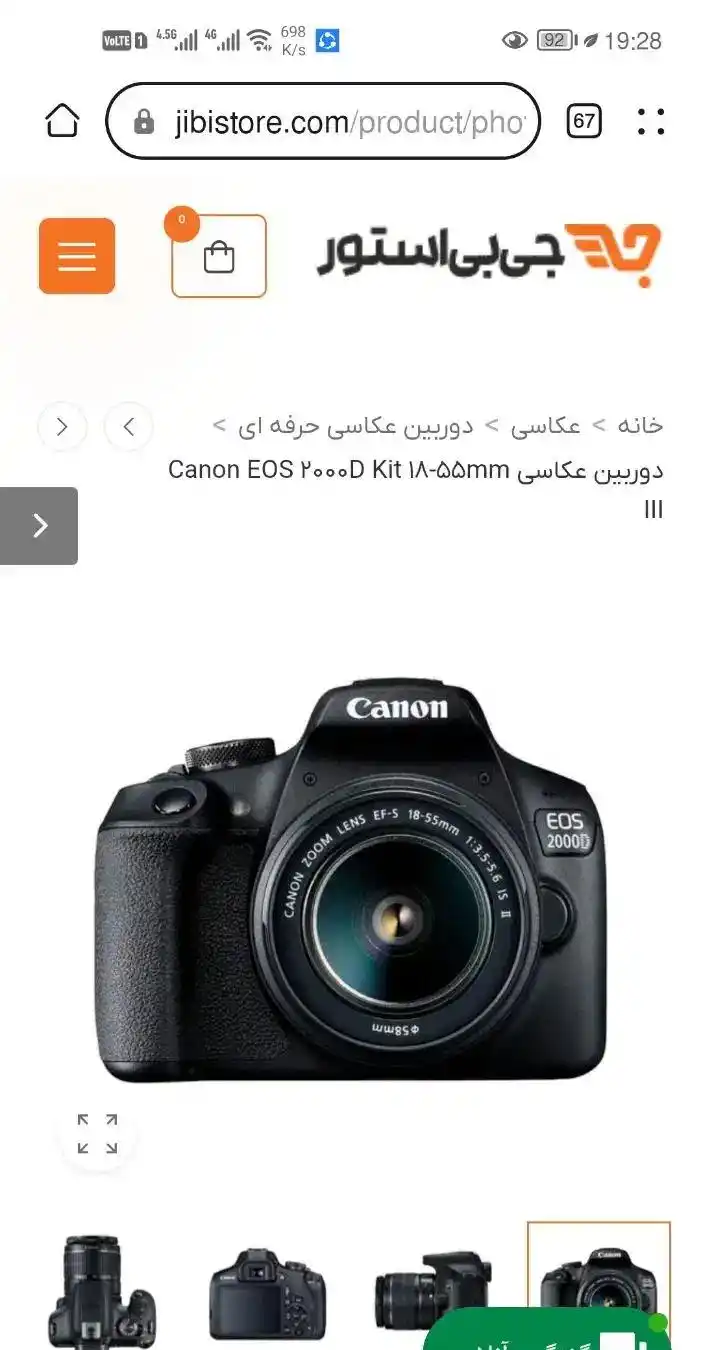Screen dimensions: 701x1350
Task: Go to the browser home page
Action: click(62, 122)
